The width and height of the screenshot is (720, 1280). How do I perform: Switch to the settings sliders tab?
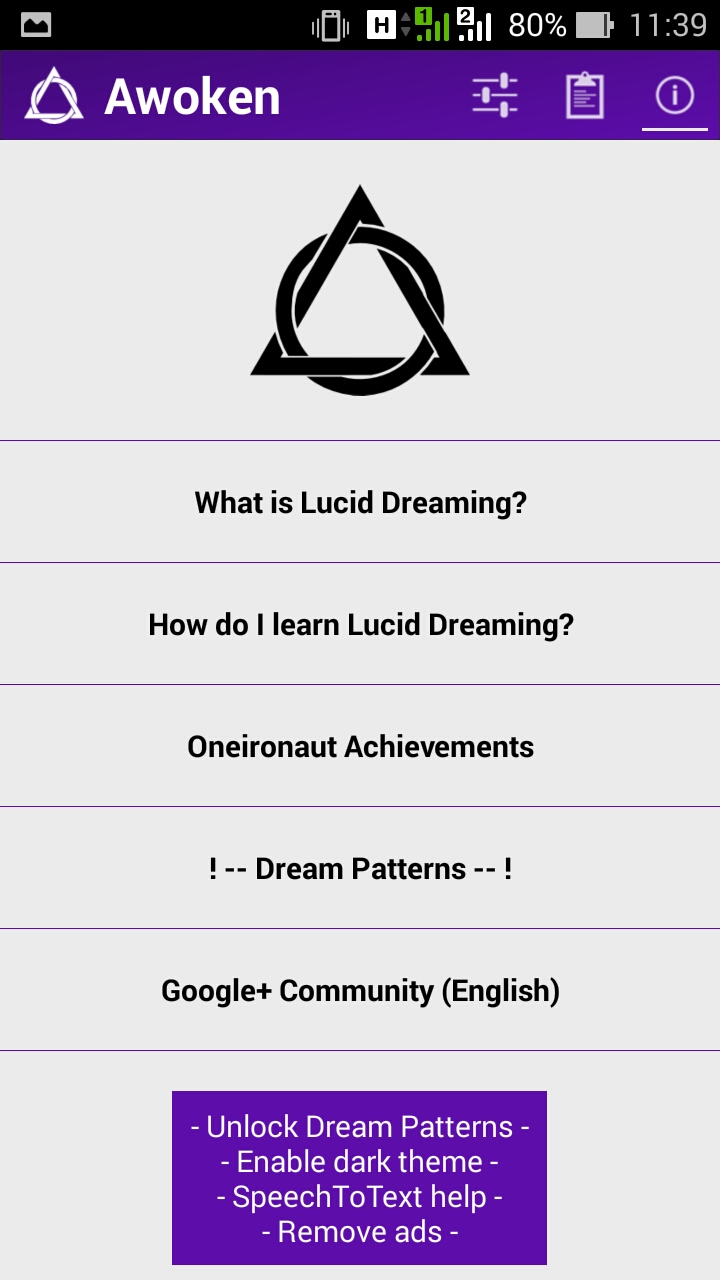tap(495, 96)
